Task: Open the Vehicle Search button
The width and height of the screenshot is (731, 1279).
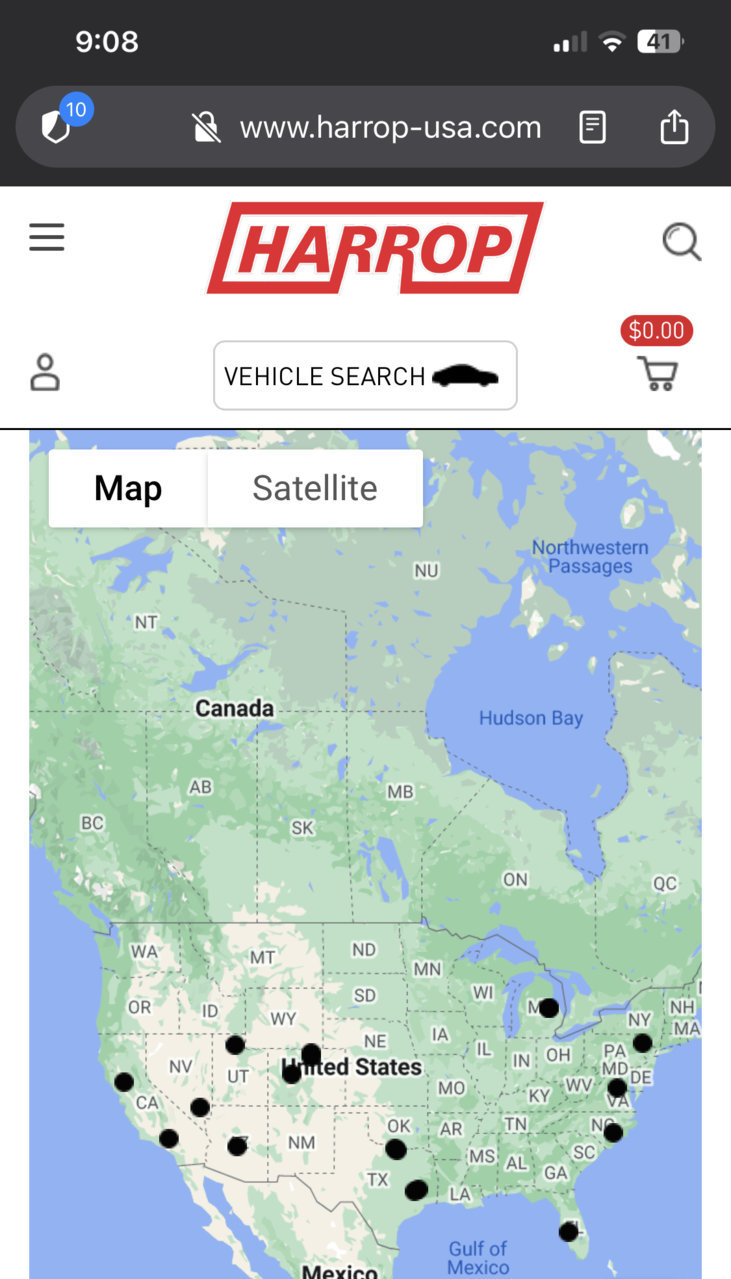Action: coord(365,376)
